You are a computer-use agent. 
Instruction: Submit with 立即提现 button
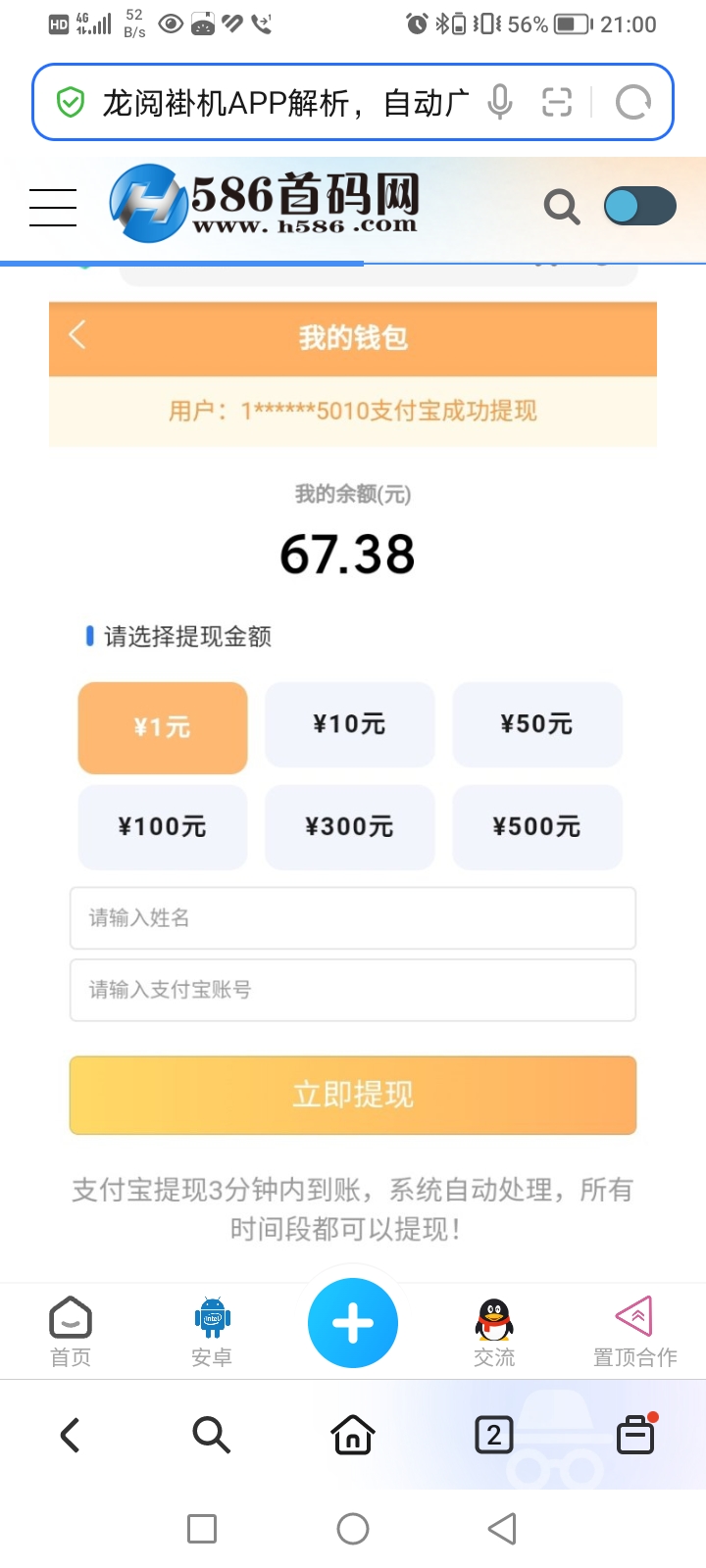click(353, 1095)
